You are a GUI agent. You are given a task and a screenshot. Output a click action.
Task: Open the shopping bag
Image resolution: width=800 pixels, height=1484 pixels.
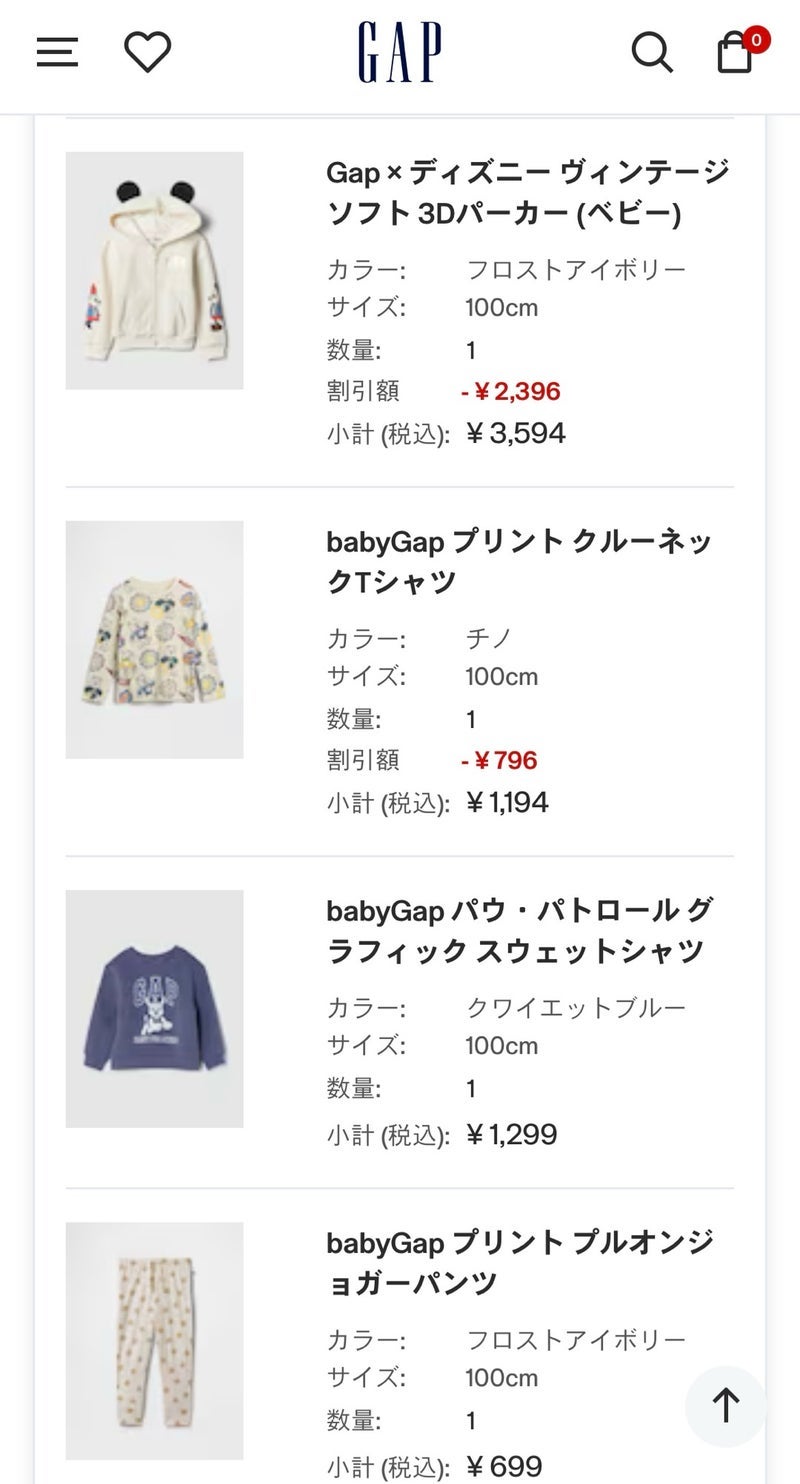[x=737, y=52]
